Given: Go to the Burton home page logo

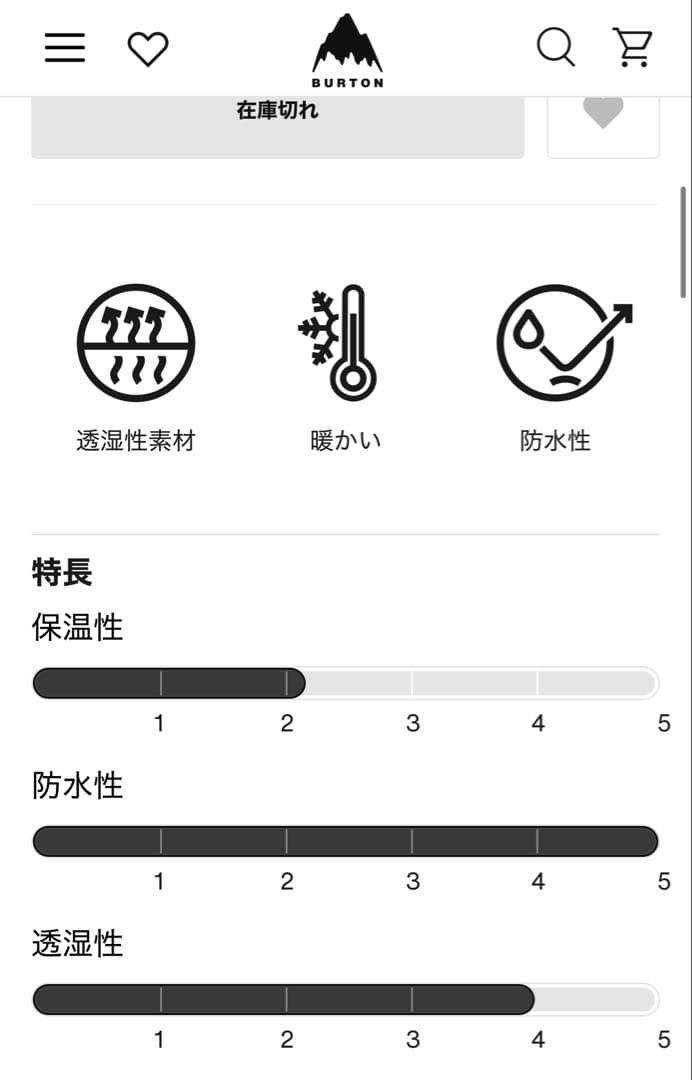Looking at the screenshot, I should (x=347, y=50).
